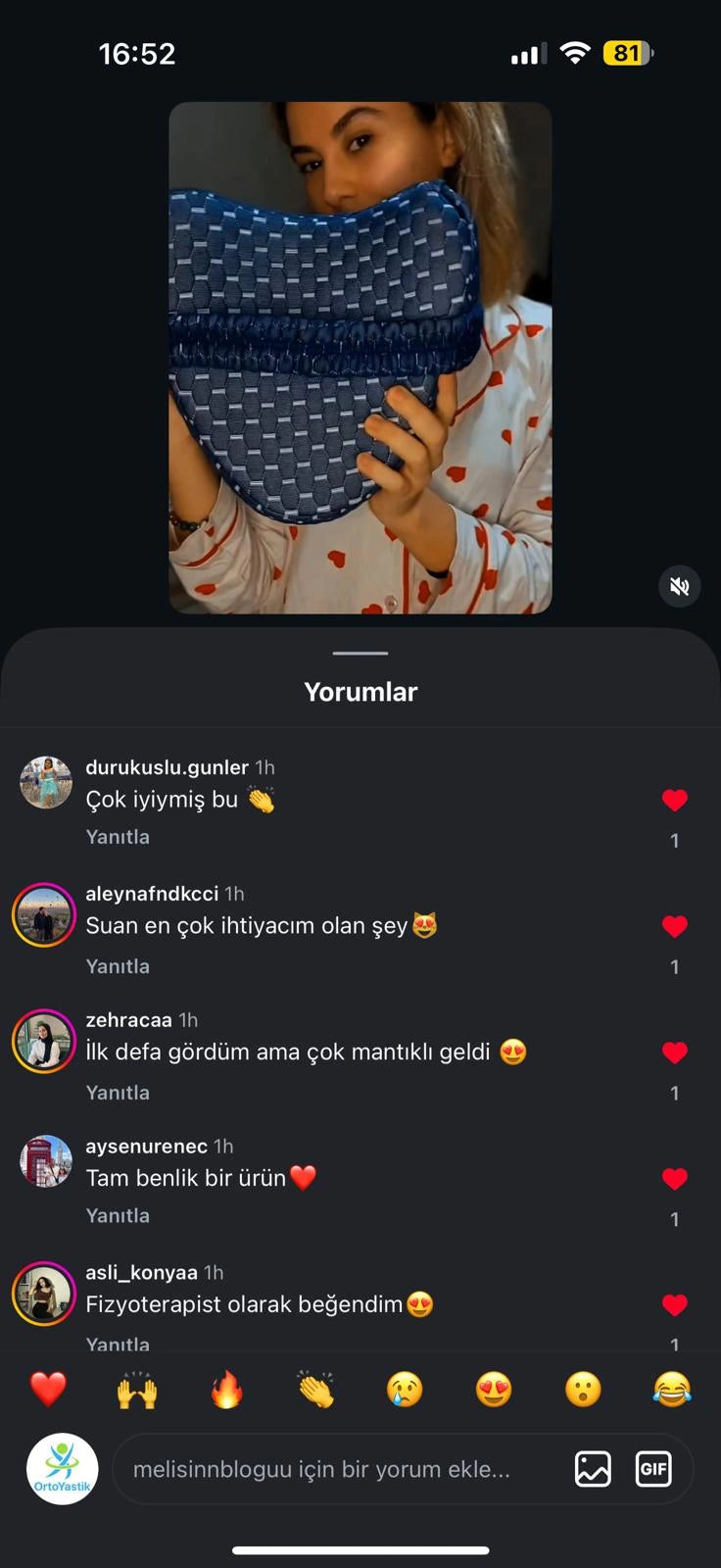Viewport: 721px width, 1568px height.
Task: Unlike aleynafndkcci's comment heart
Action: 674,926
